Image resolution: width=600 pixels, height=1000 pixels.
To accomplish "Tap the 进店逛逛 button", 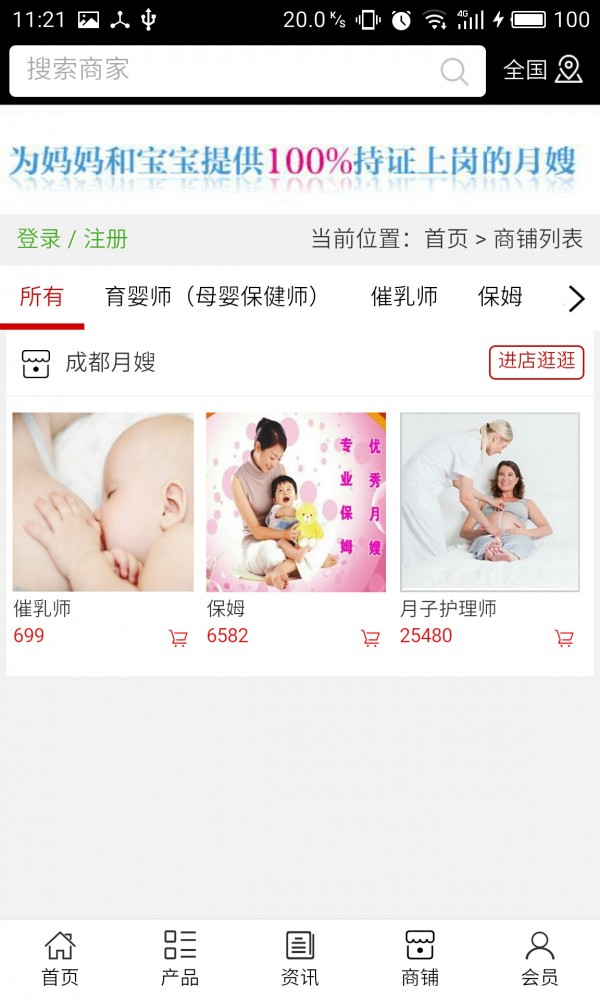I will (x=536, y=362).
